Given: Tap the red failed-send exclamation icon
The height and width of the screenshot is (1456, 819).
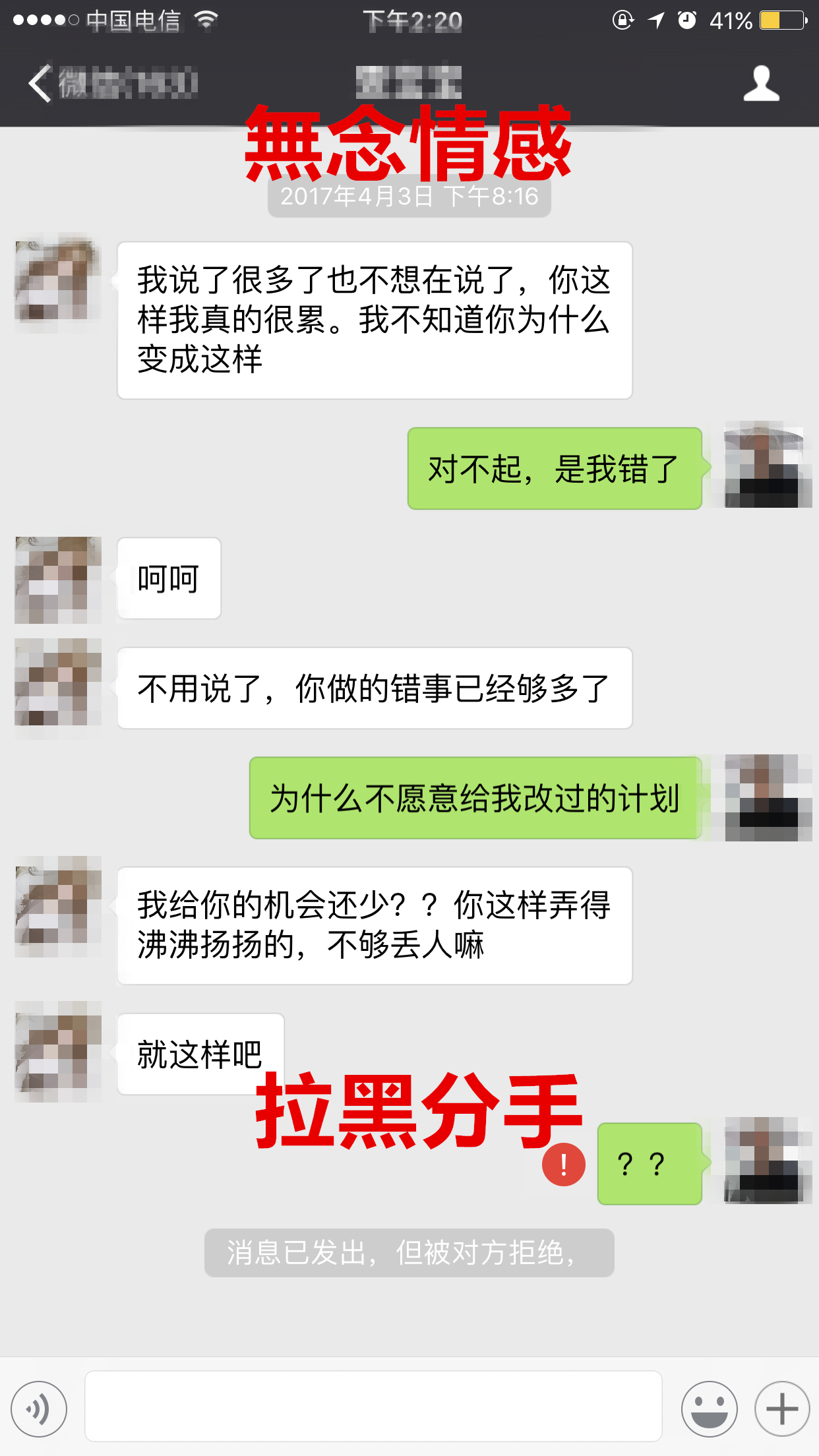Looking at the screenshot, I should (563, 1165).
